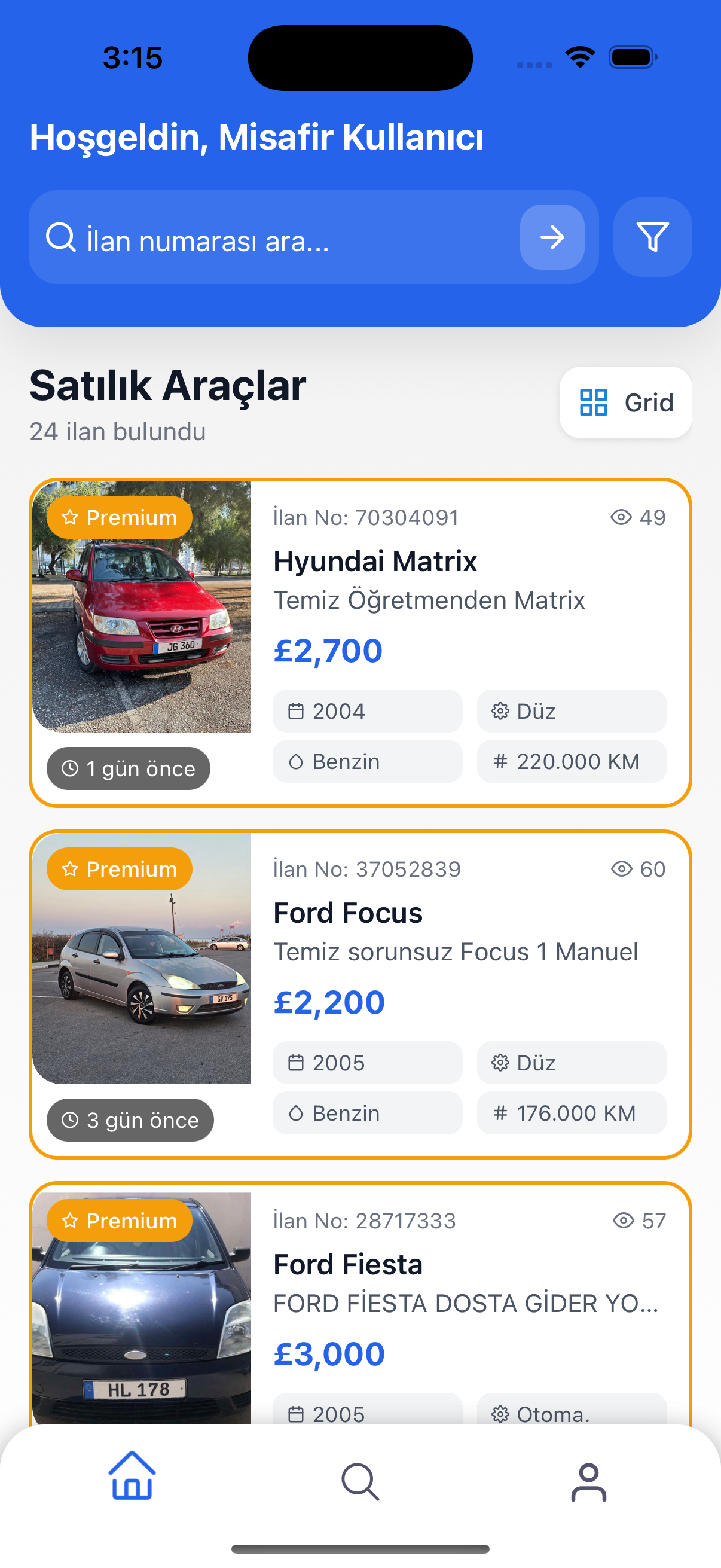Open the Satılık Araçlar heading section
The height and width of the screenshot is (1568, 721).
click(x=167, y=386)
